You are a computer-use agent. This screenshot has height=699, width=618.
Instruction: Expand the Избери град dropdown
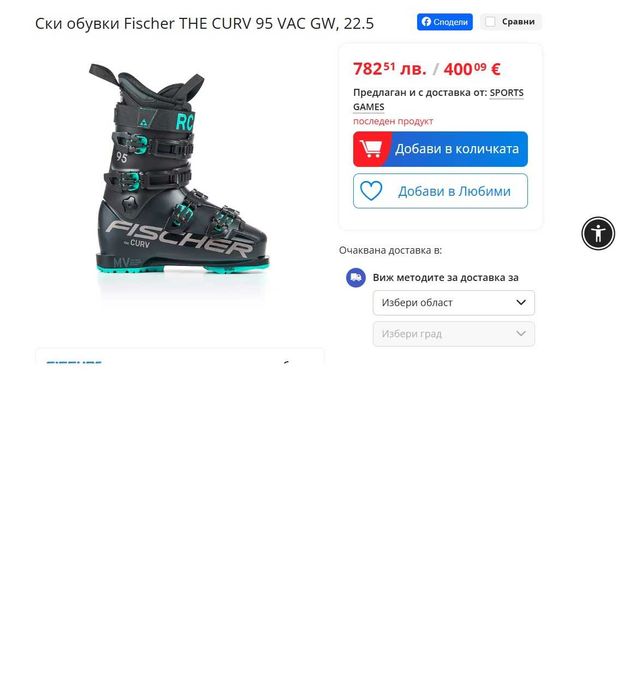point(453,334)
